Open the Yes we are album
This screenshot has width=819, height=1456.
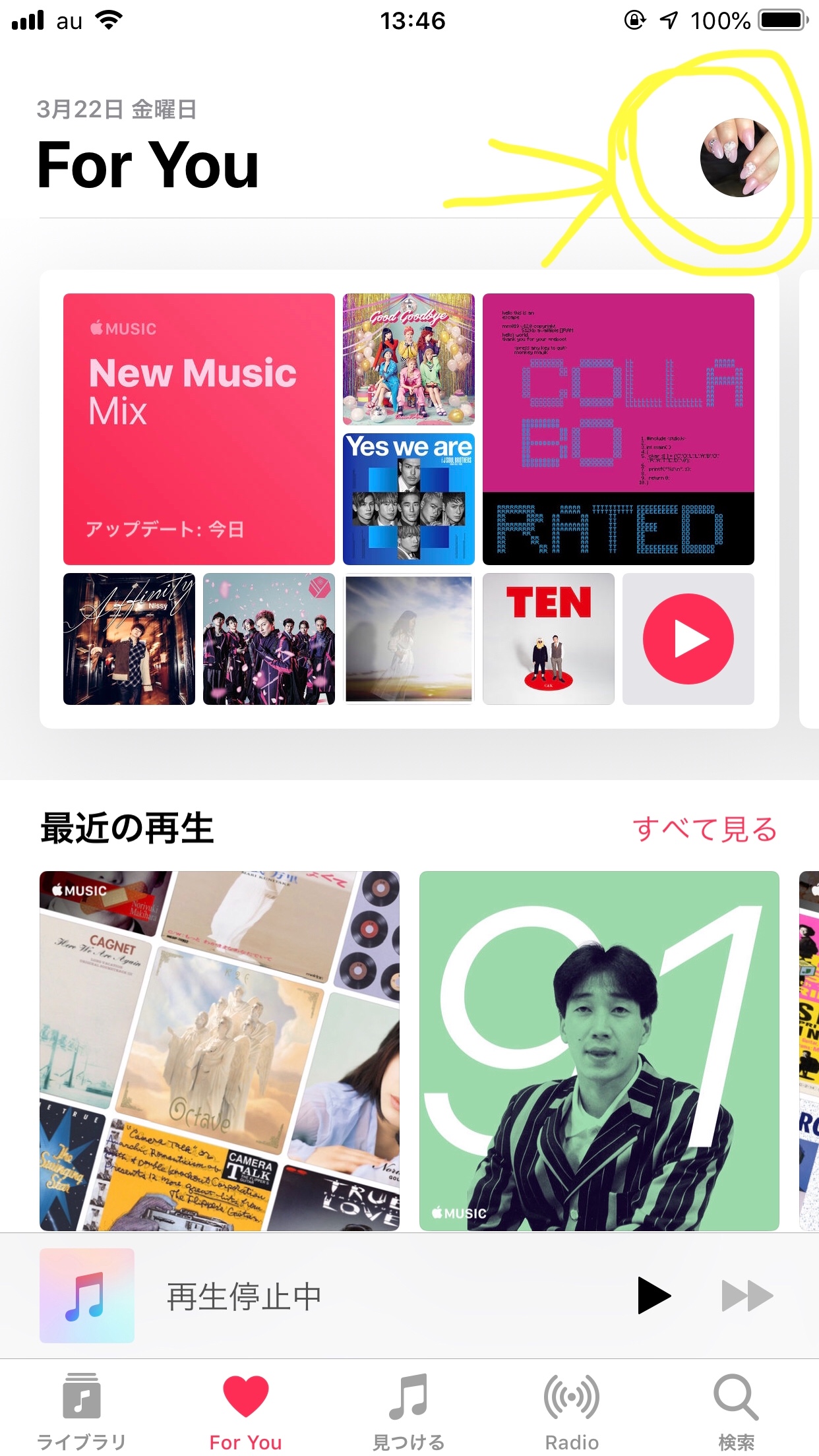click(408, 499)
